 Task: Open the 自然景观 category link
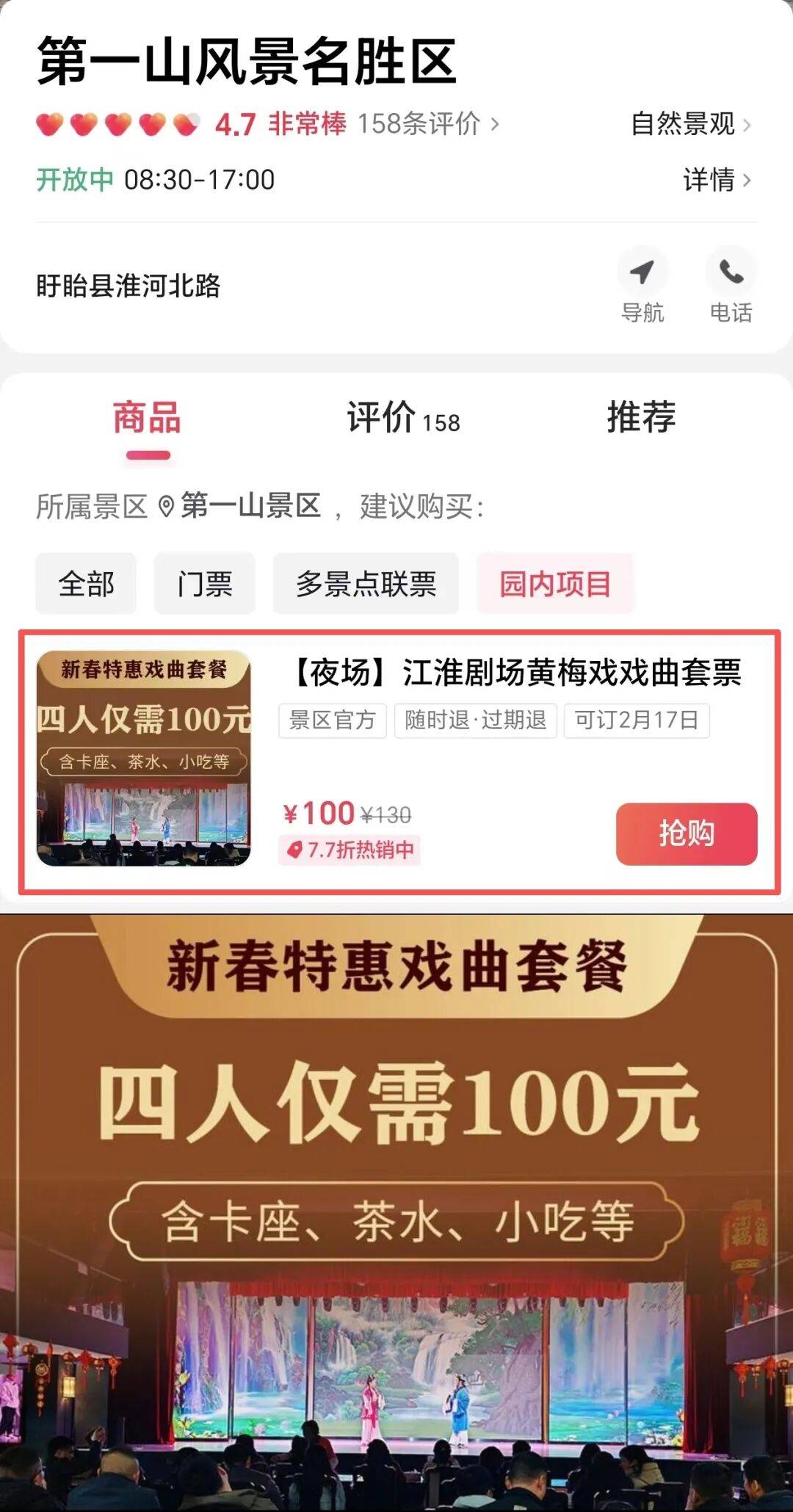tap(689, 124)
